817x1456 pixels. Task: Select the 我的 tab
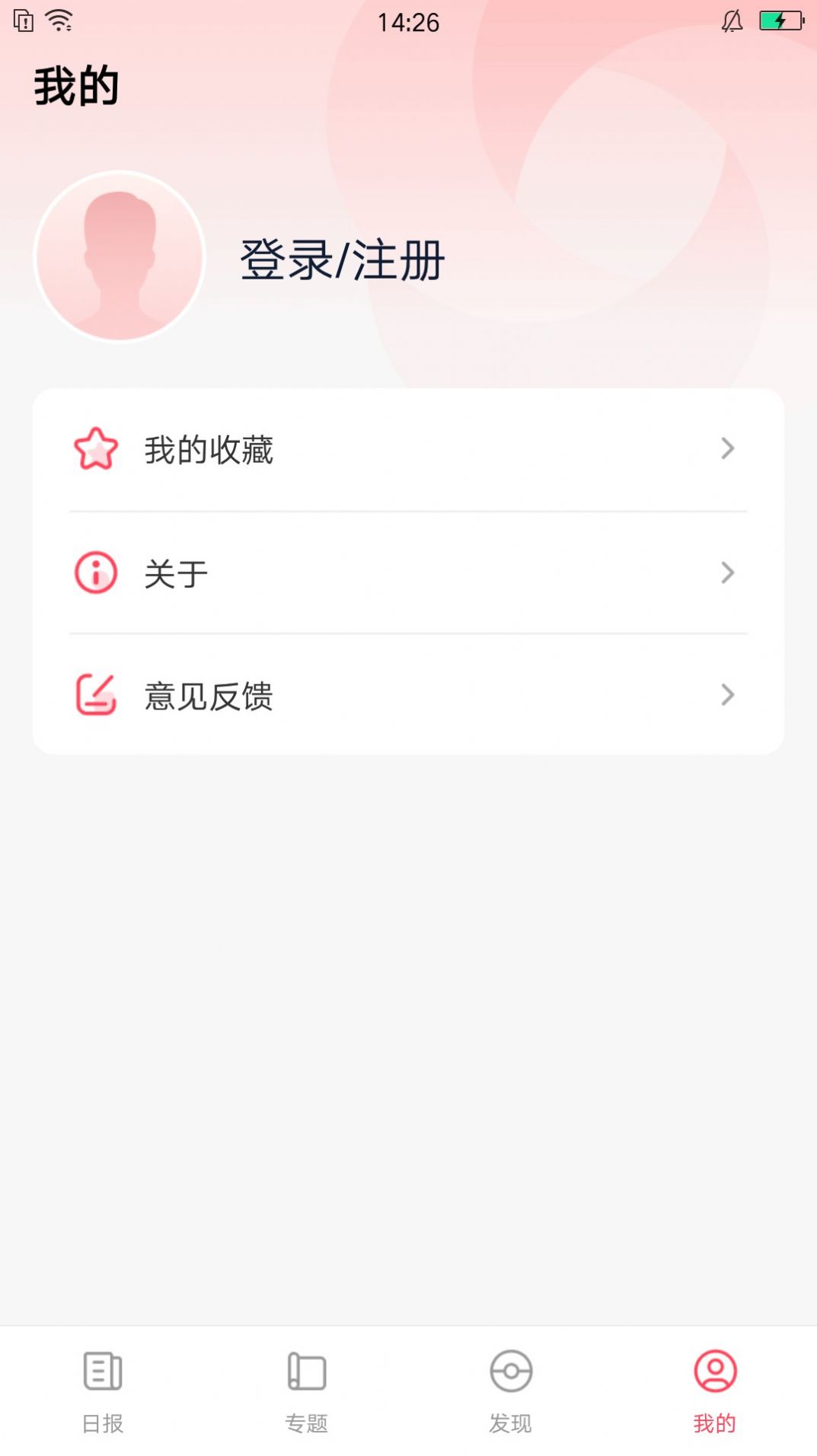point(715,1391)
